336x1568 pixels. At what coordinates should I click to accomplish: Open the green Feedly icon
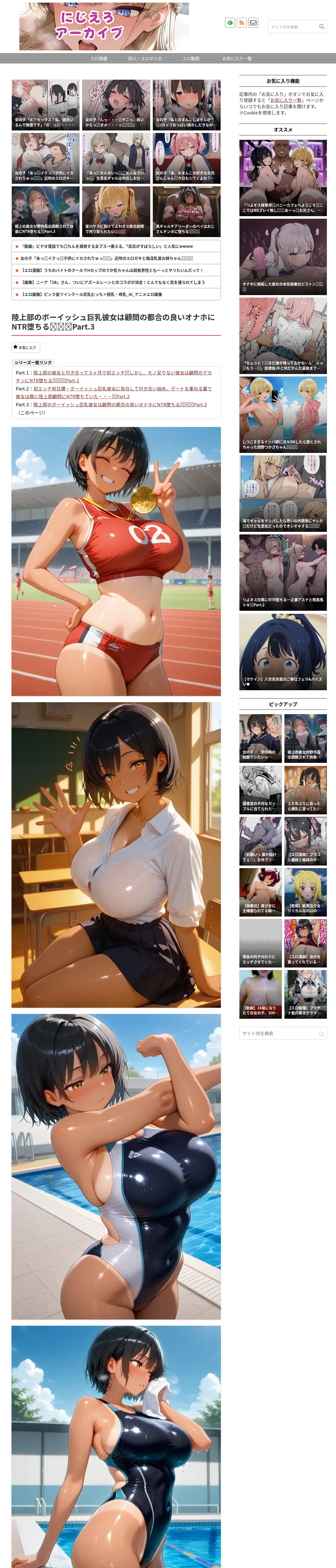[x=230, y=23]
